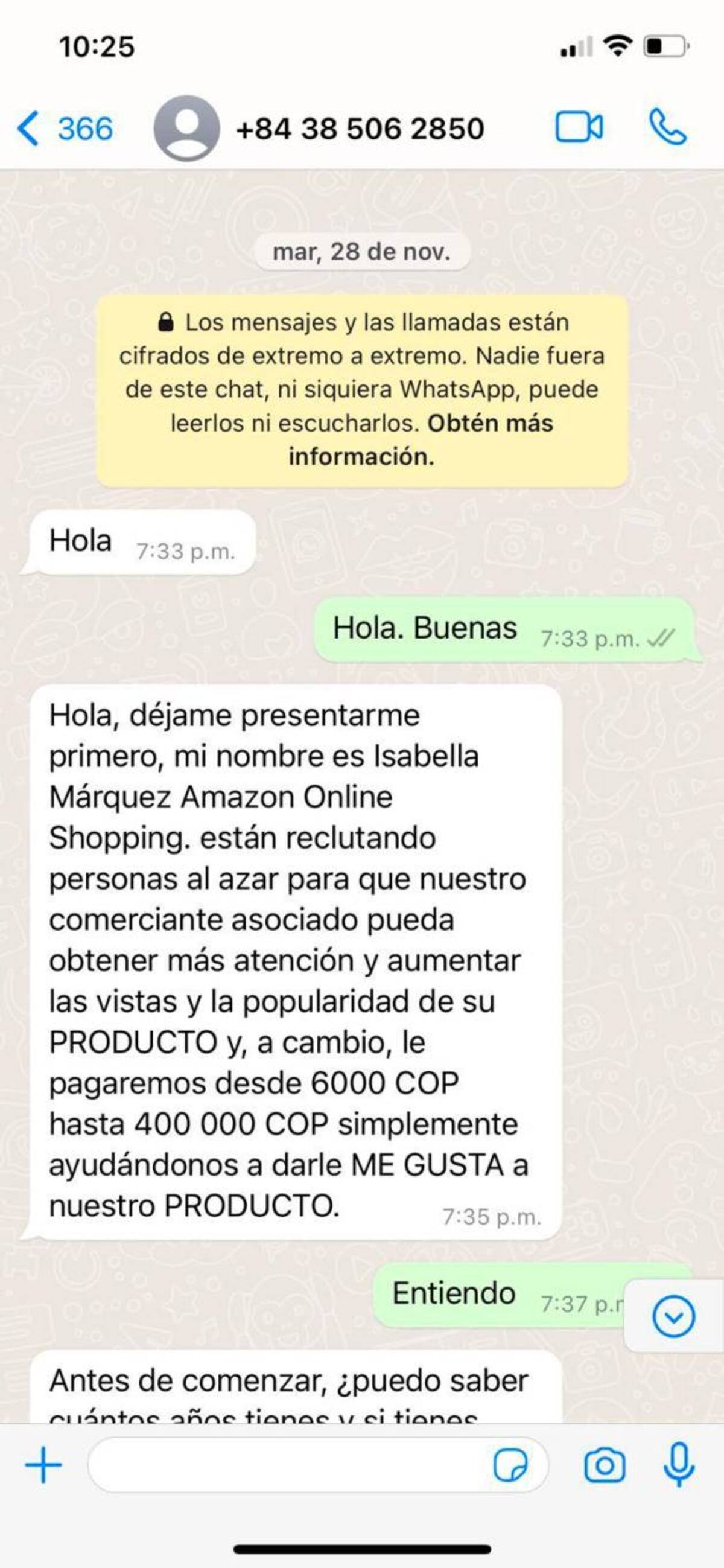
Task: Tap the Obtén más información link
Action: pos(421,439)
